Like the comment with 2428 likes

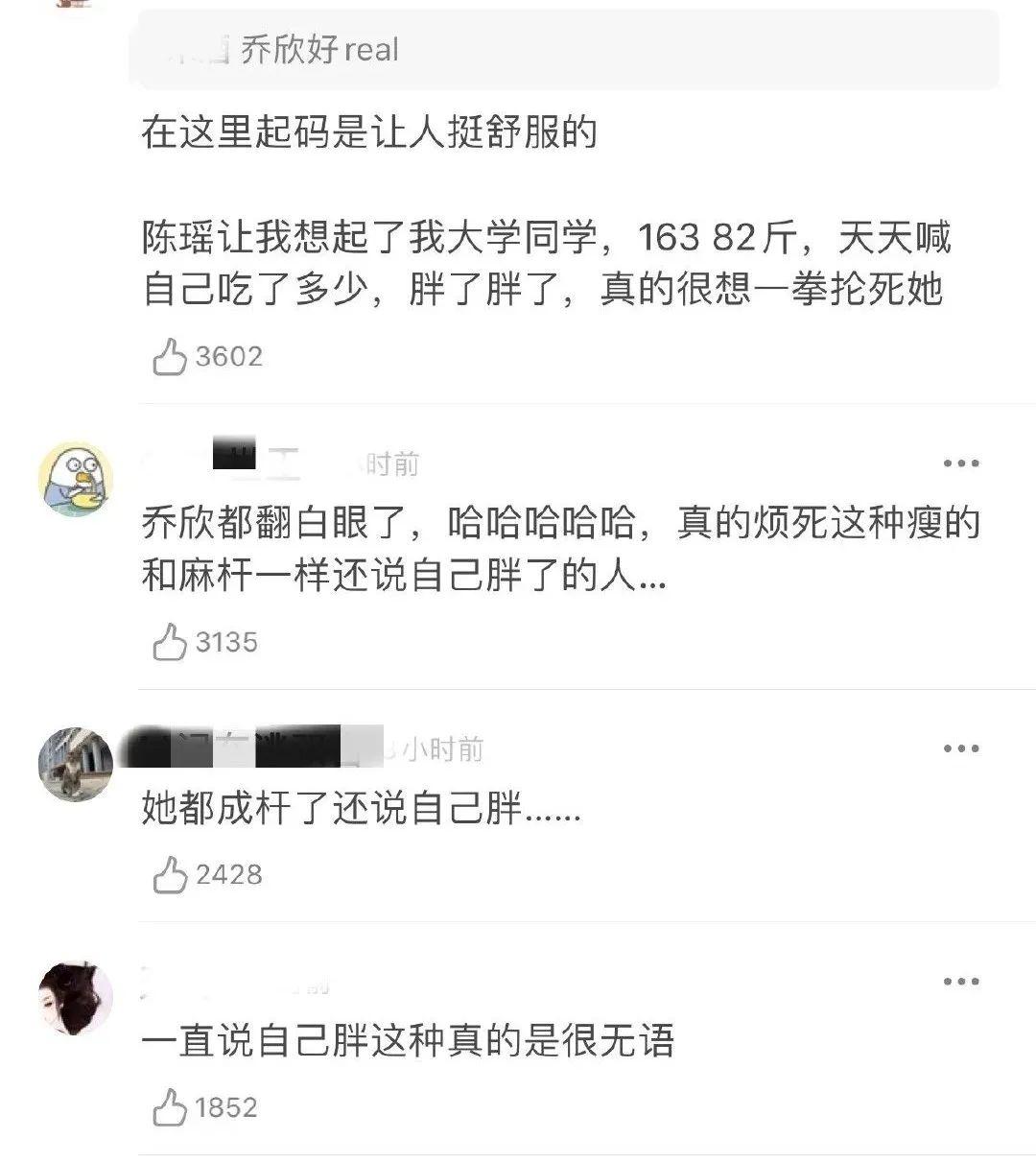(170, 875)
